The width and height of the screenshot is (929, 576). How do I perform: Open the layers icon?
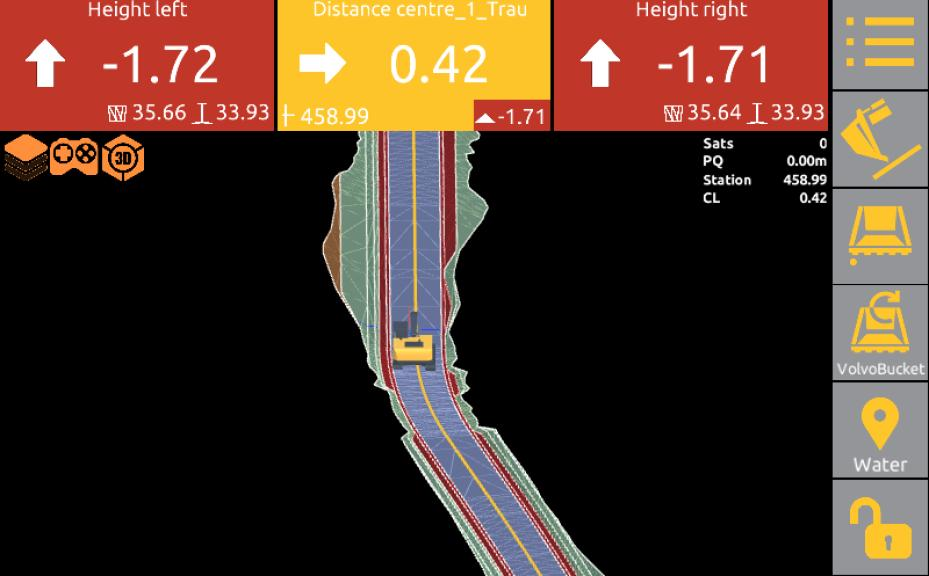[24, 157]
